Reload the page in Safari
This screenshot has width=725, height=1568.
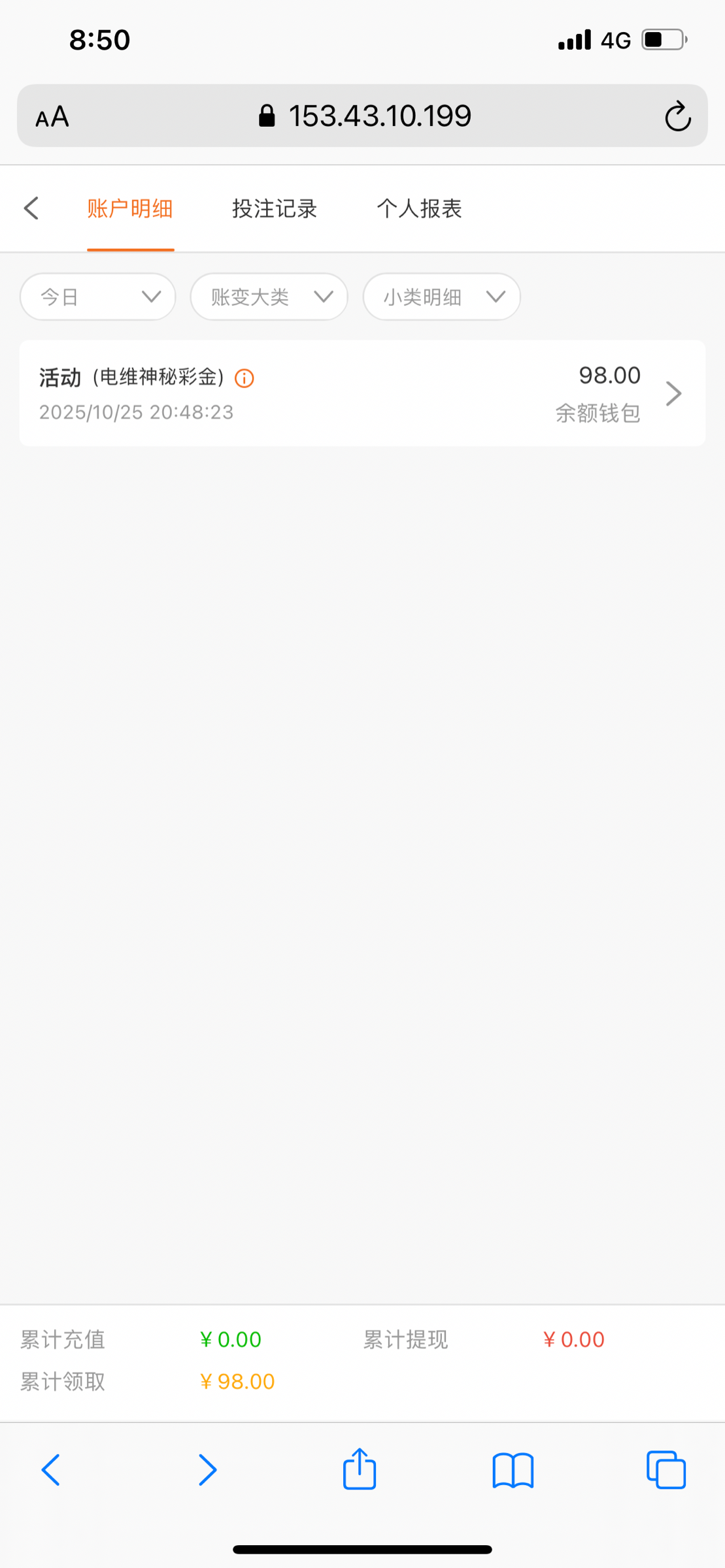[x=677, y=116]
